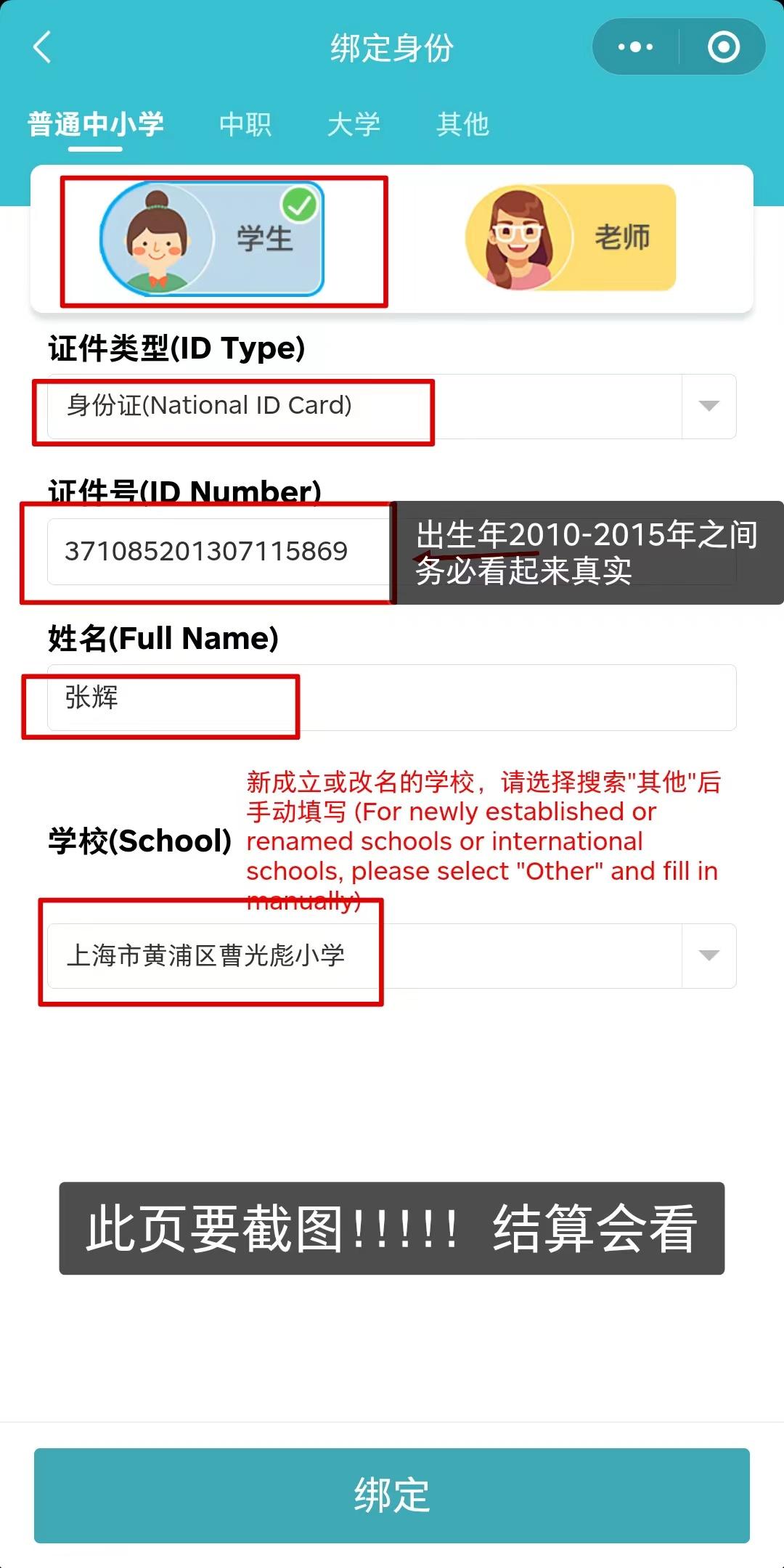Edit the ID Number field

(392, 552)
